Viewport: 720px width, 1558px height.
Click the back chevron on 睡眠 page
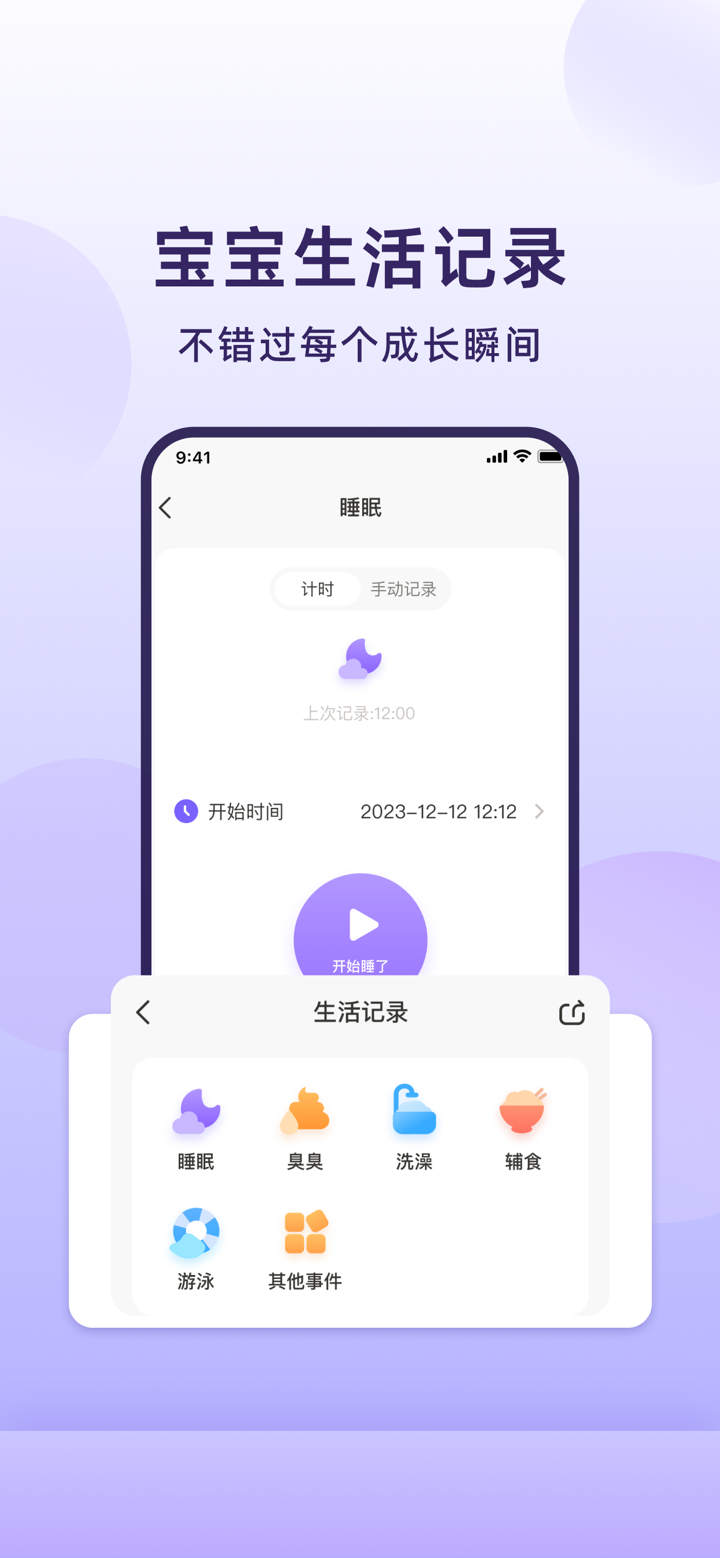tap(164, 507)
